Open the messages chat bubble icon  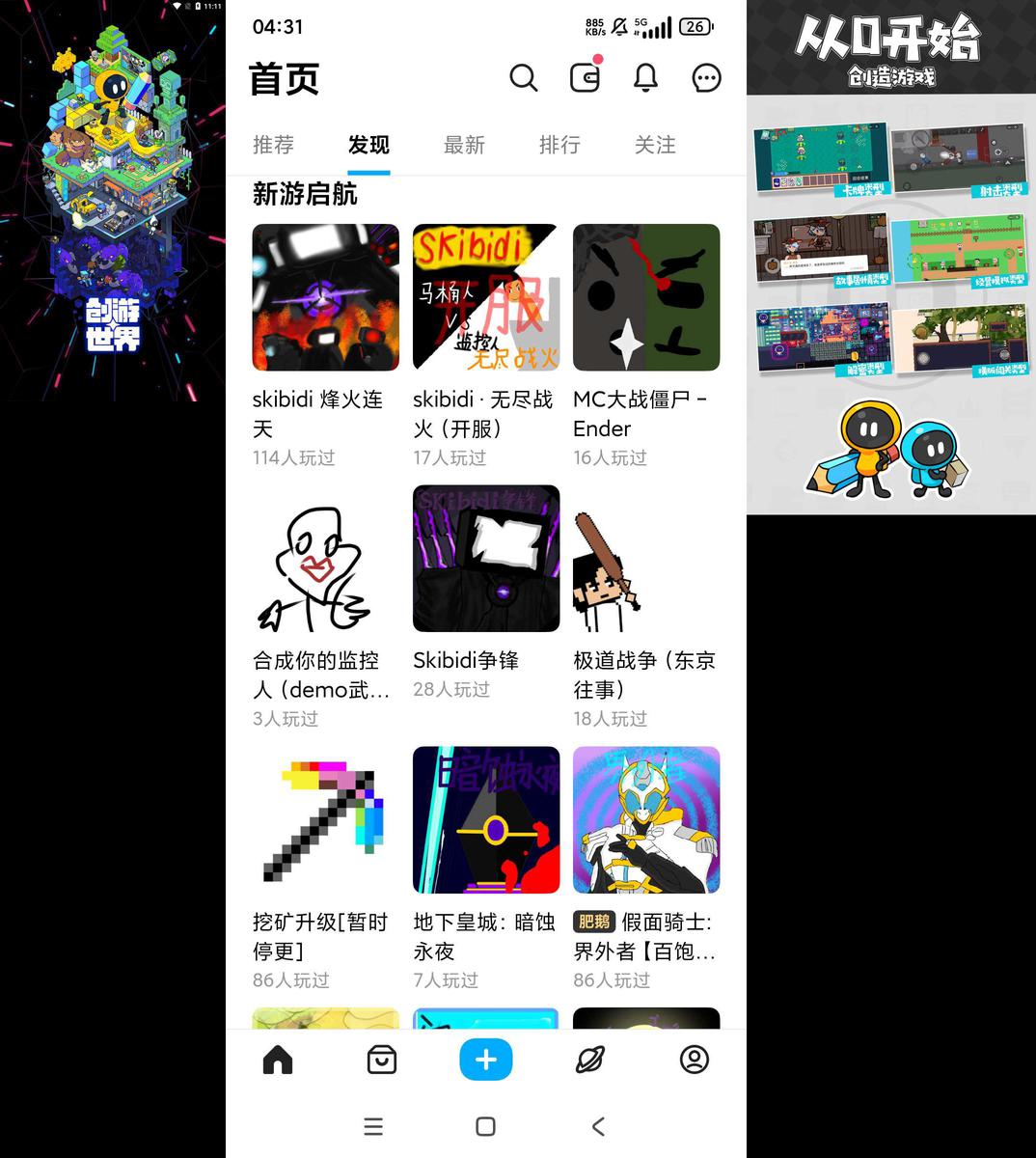tap(706, 78)
